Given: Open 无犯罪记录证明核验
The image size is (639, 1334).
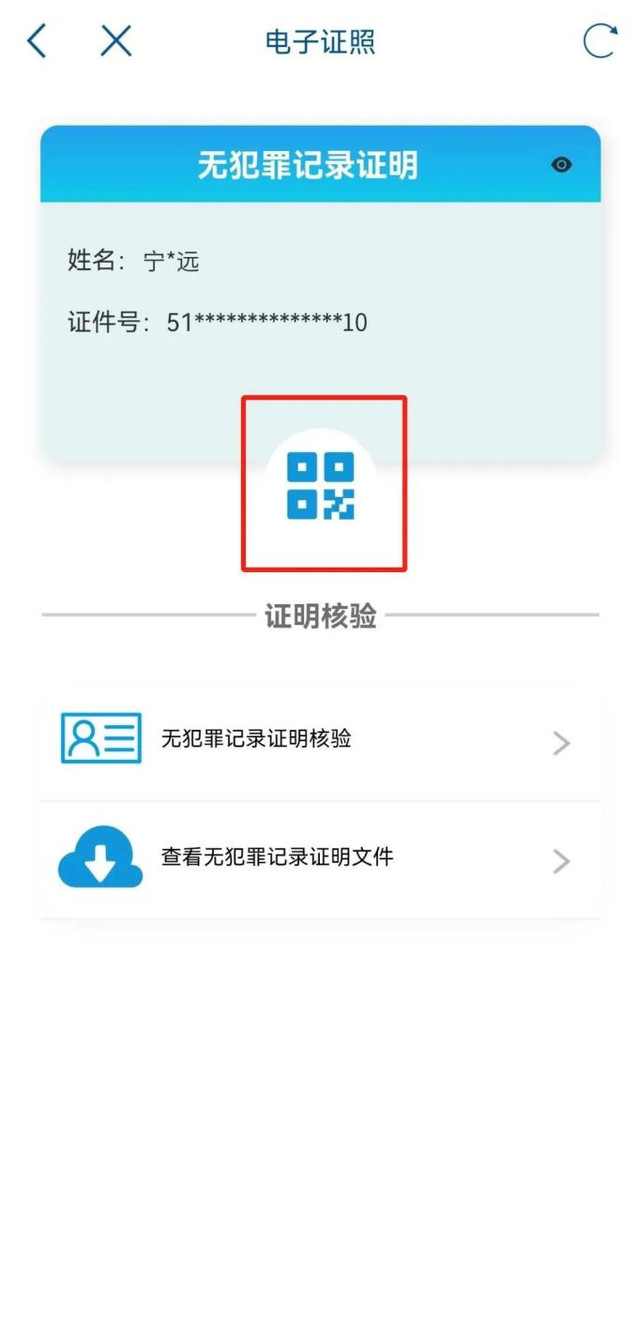Looking at the screenshot, I should click(x=320, y=742).
